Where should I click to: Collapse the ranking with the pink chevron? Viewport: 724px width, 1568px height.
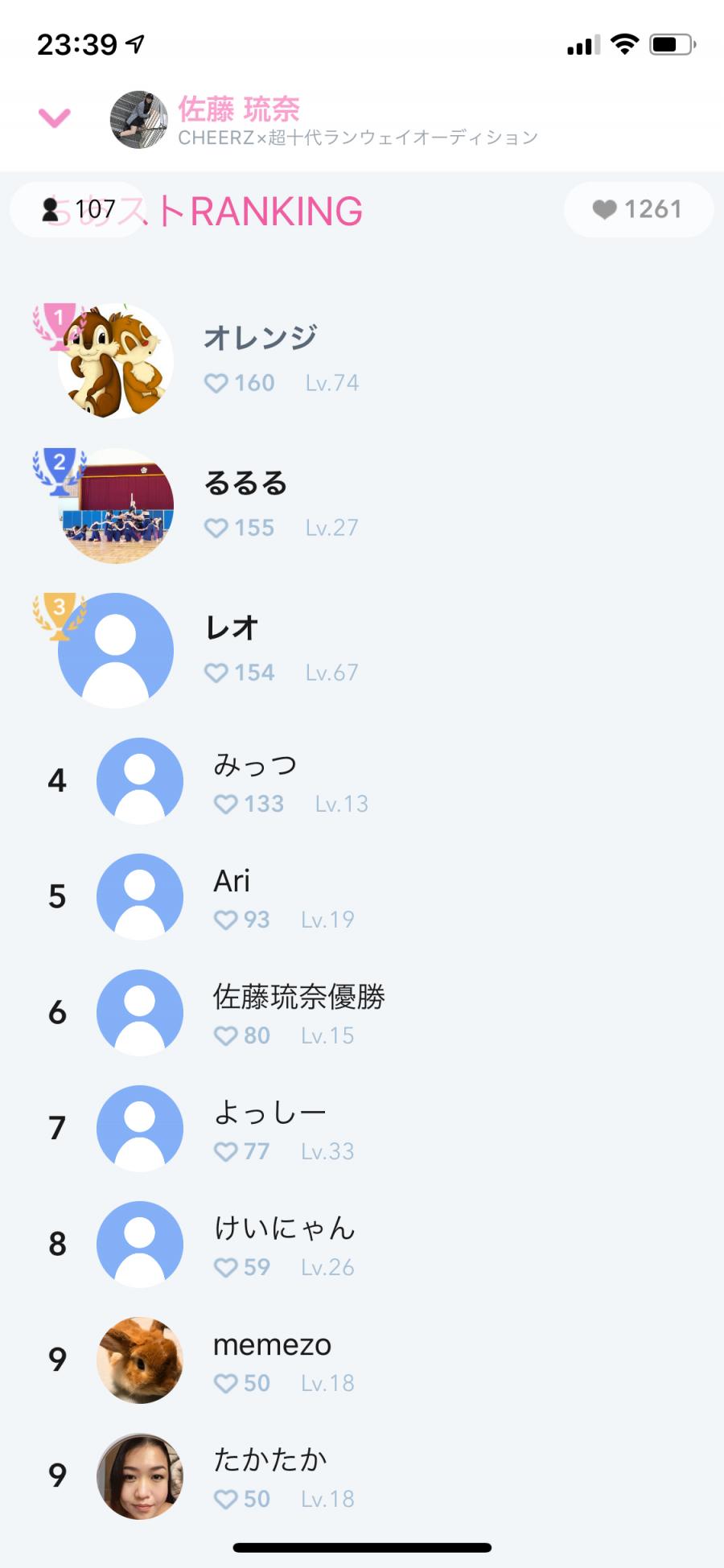[x=55, y=118]
